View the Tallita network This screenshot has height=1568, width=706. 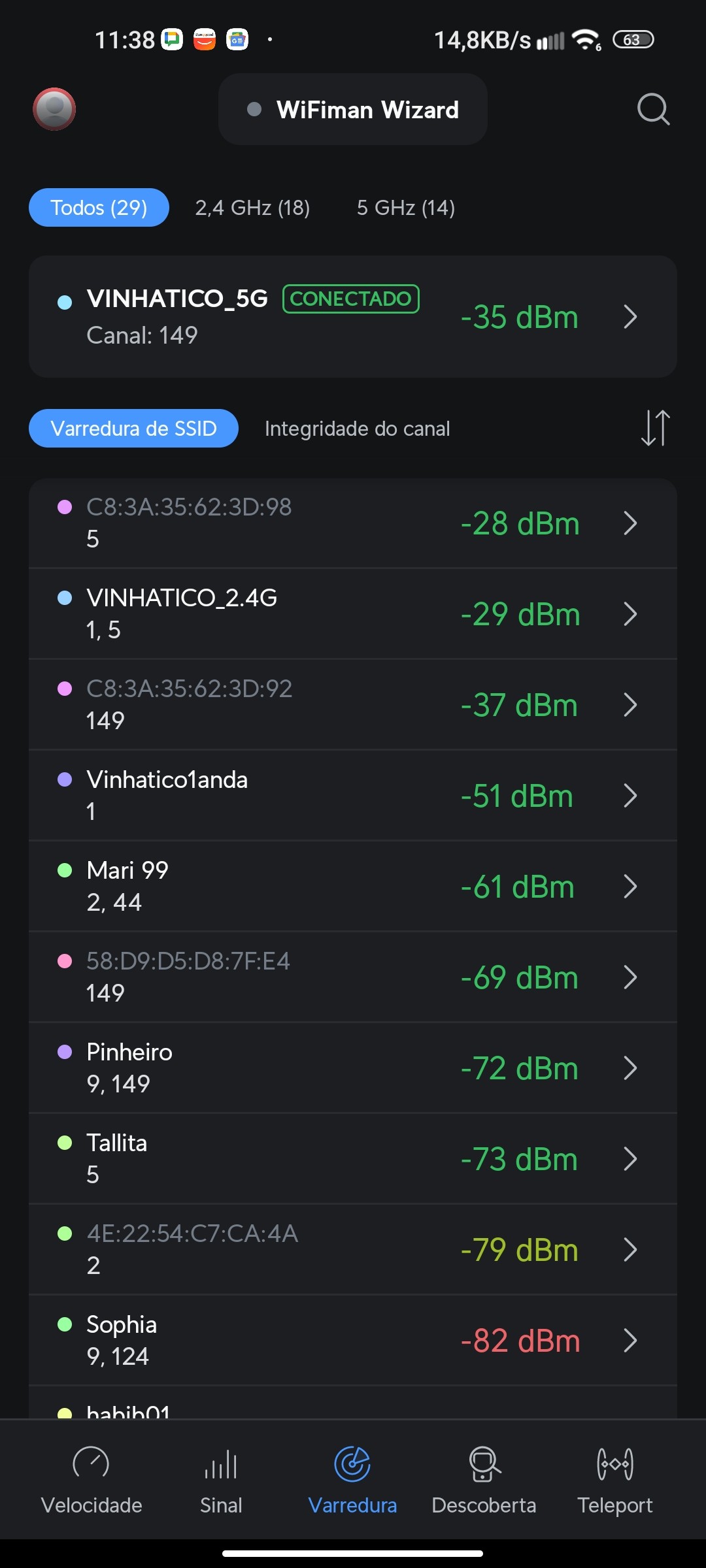click(353, 1159)
